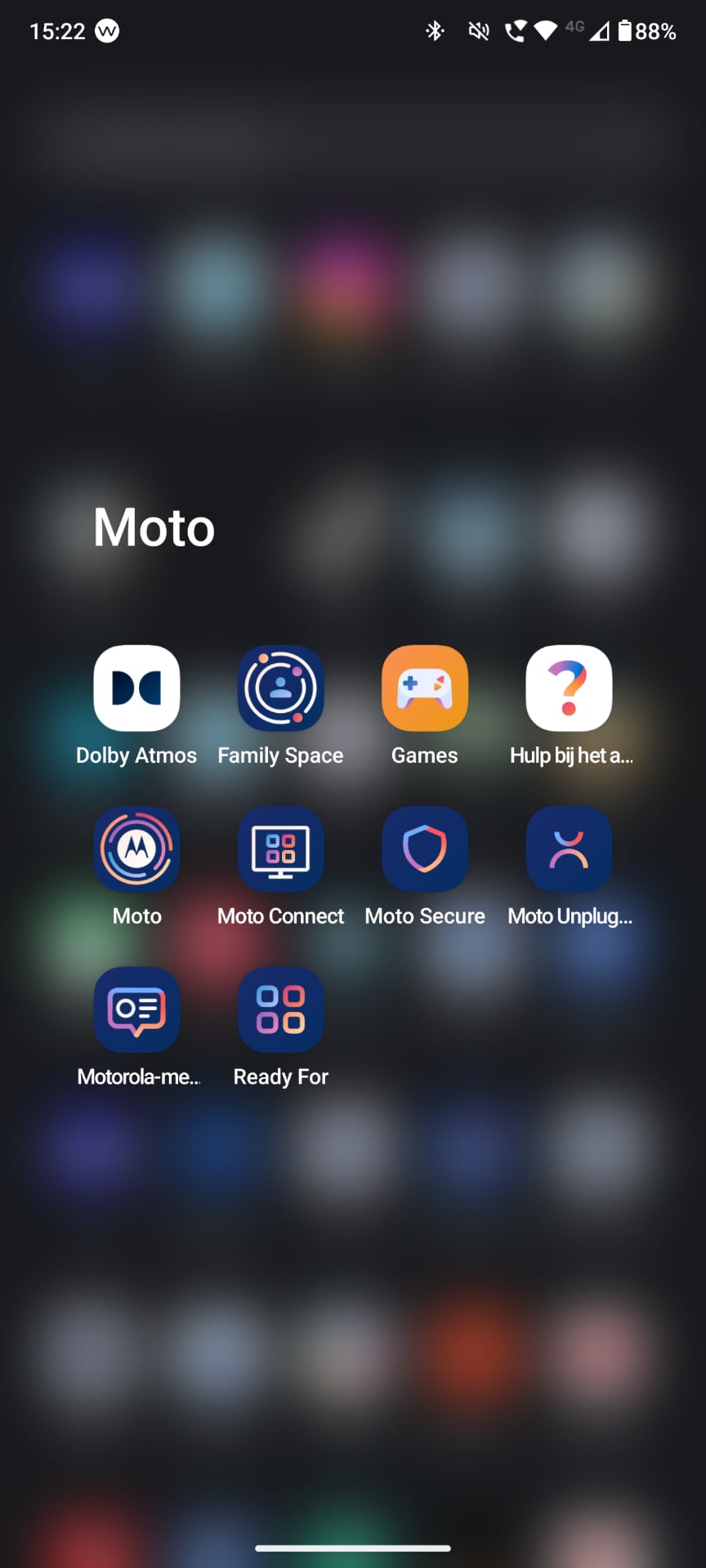Start Moto Secure

[x=424, y=849]
